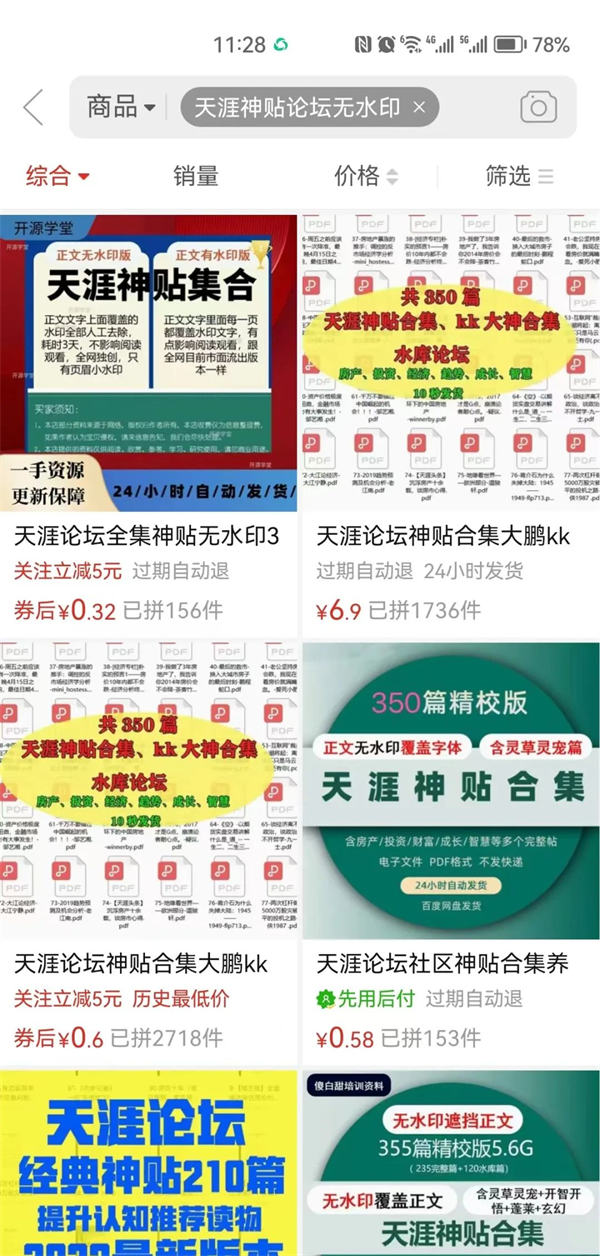Remove the 天涯神贴论坛无水印 search chip
The image size is (600, 1256).
[x=420, y=107]
